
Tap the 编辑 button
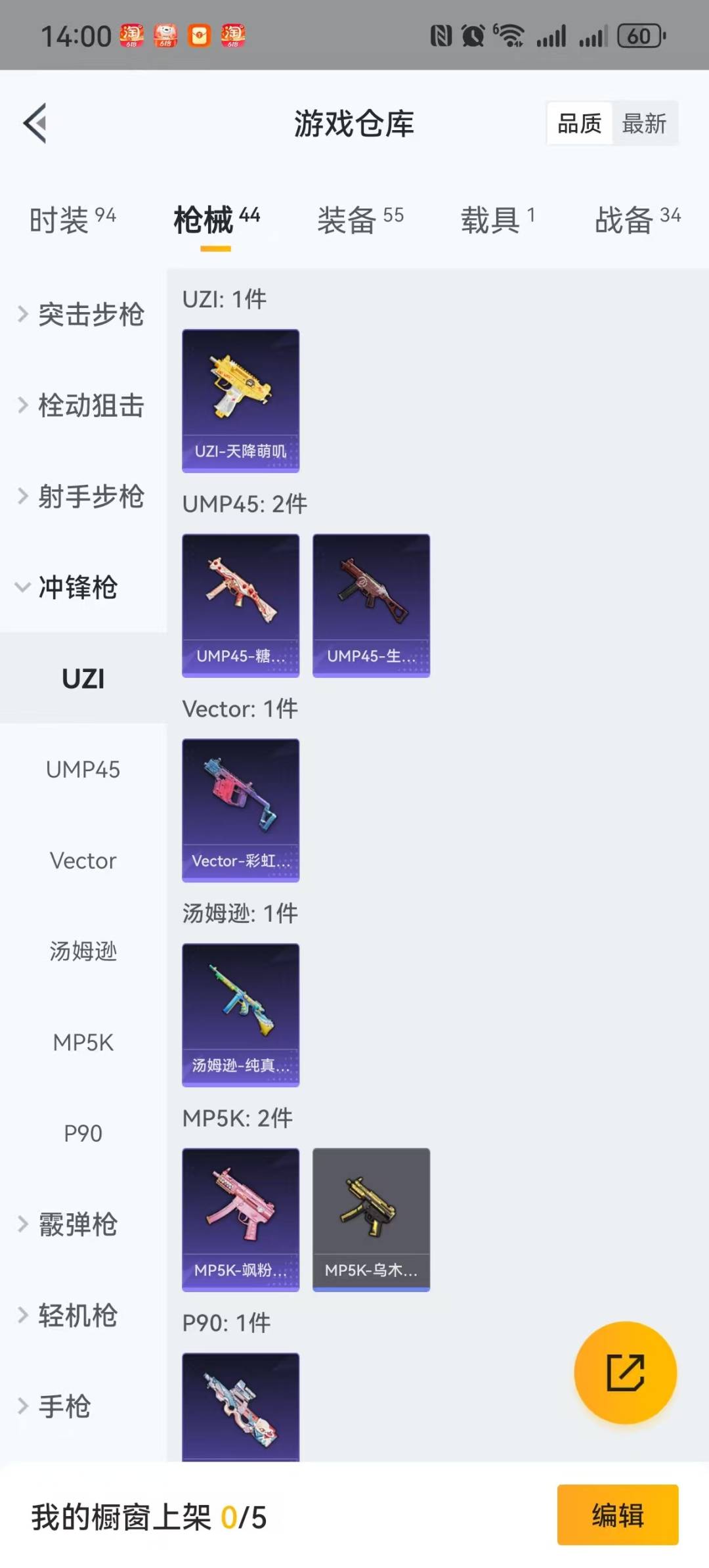[617, 1515]
